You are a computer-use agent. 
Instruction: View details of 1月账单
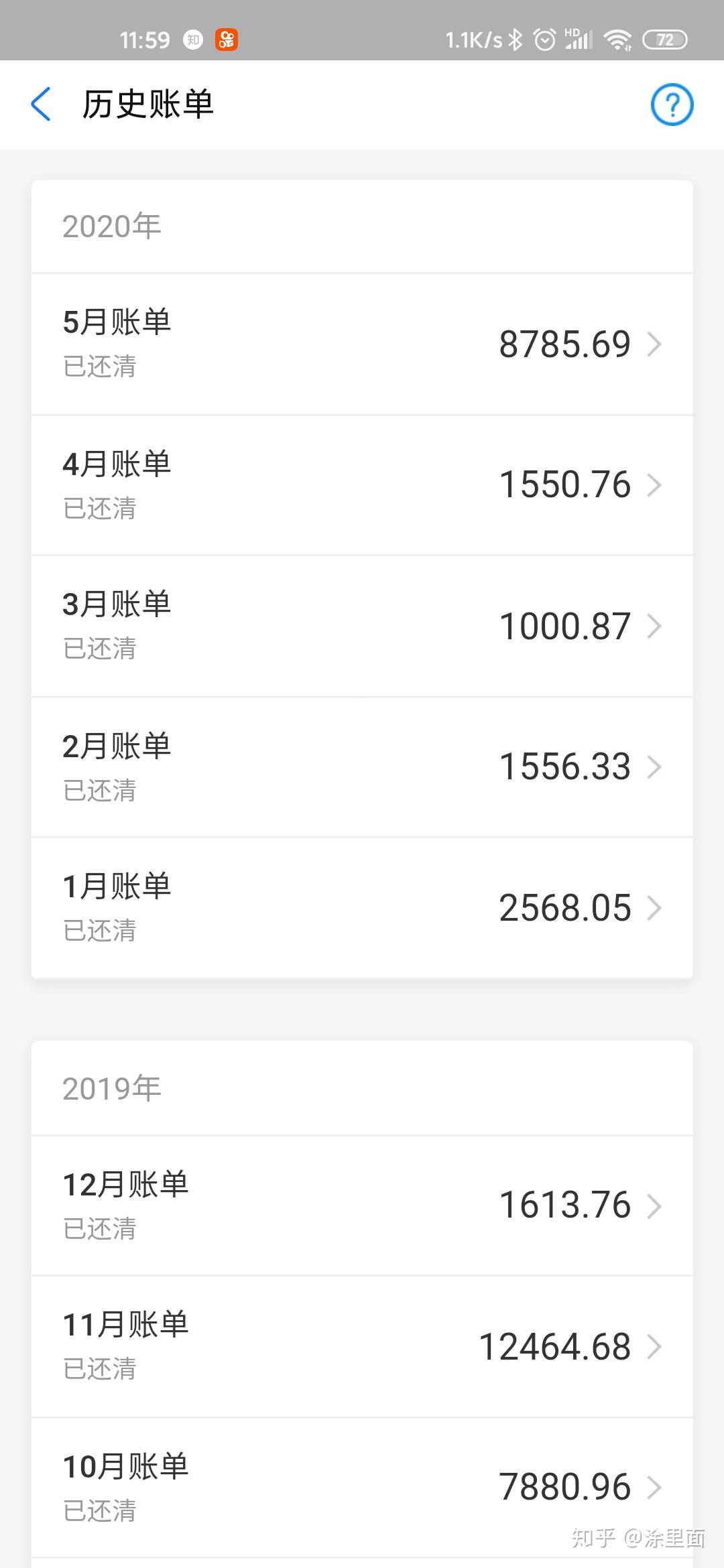coord(362,907)
